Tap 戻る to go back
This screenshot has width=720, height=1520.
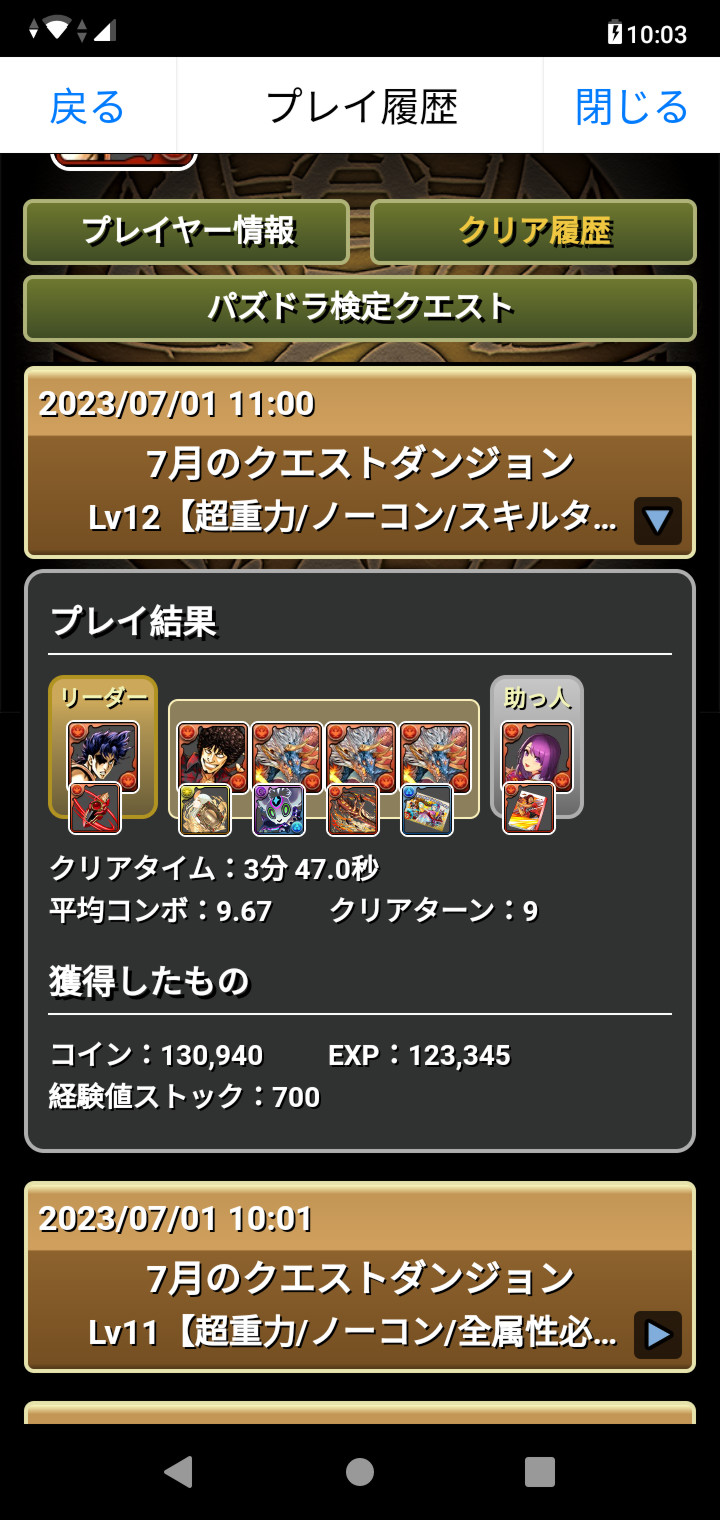(x=88, y=107)
